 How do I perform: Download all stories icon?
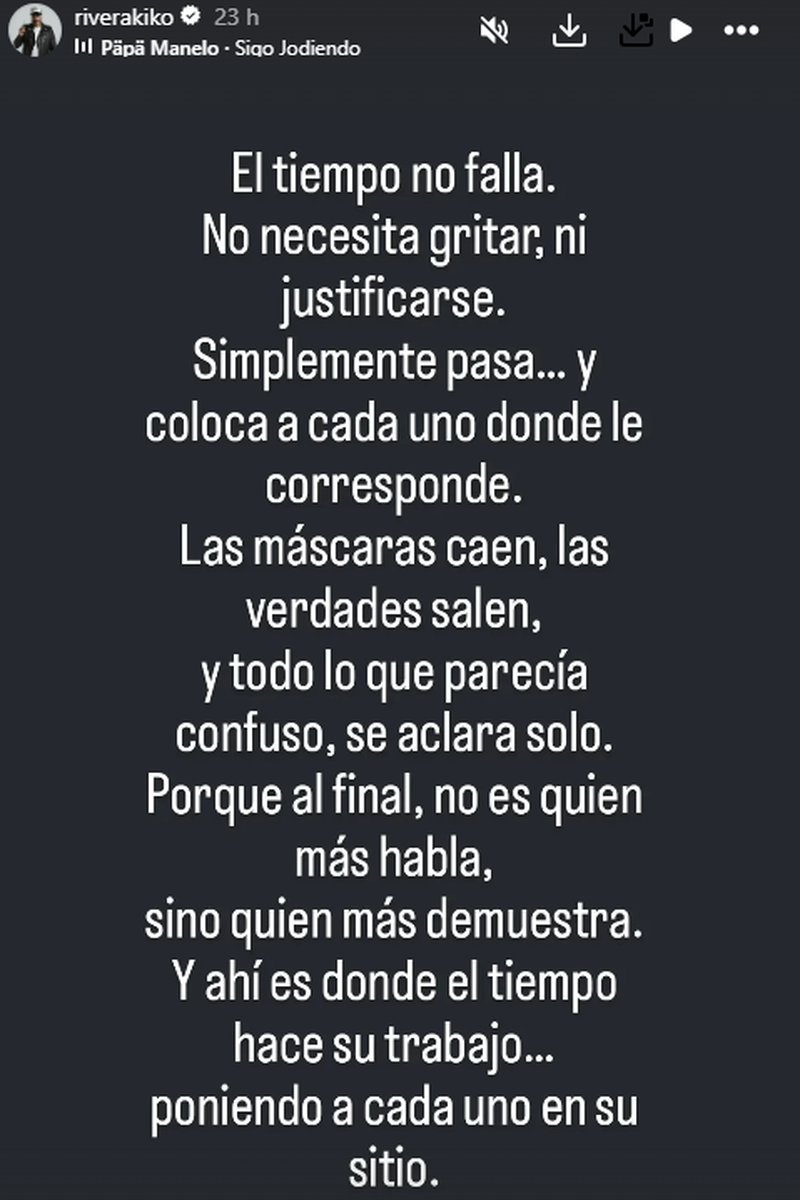point(636,30)
